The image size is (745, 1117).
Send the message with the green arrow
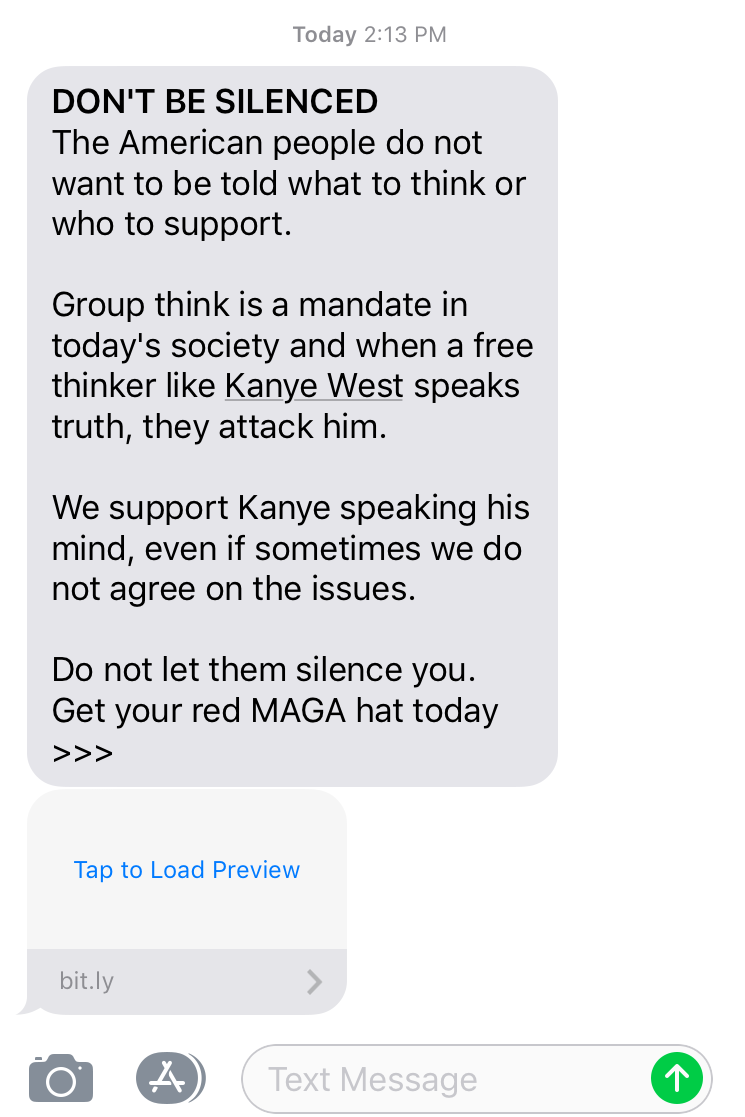coord(677,1078)
